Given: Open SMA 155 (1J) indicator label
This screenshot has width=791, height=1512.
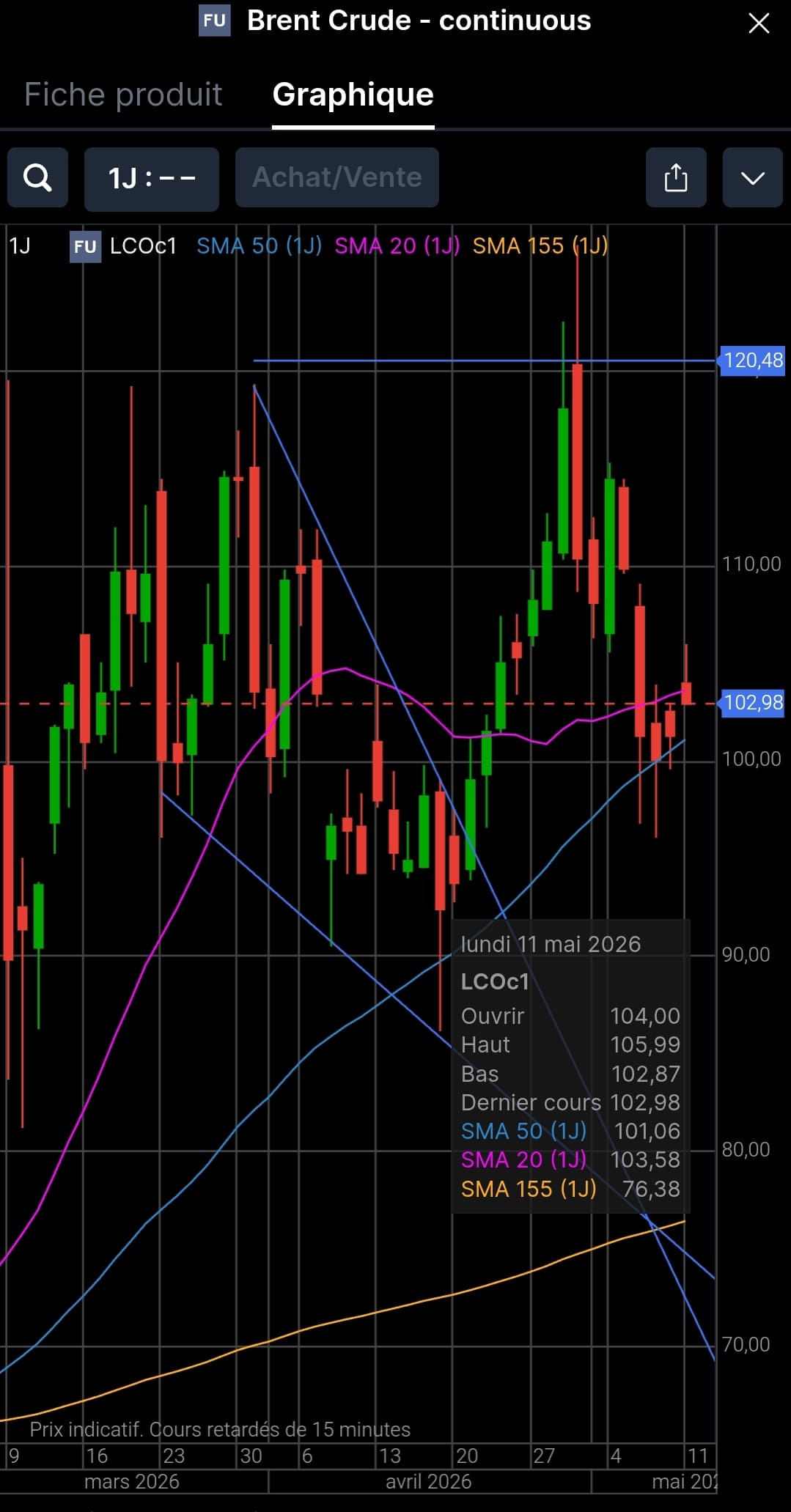Looking at the screenshot, I should (x=540, y=246).
